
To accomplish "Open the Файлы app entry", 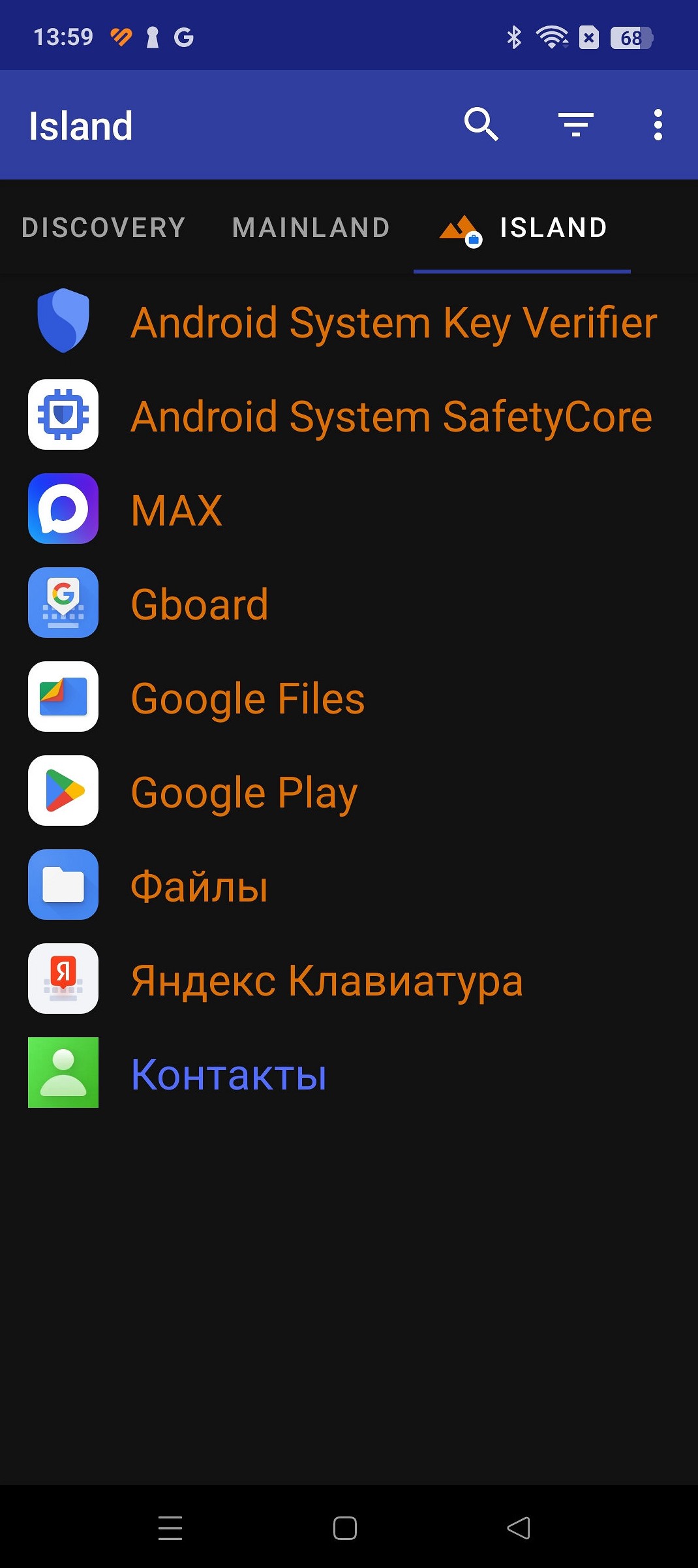I will pos(199,886).
